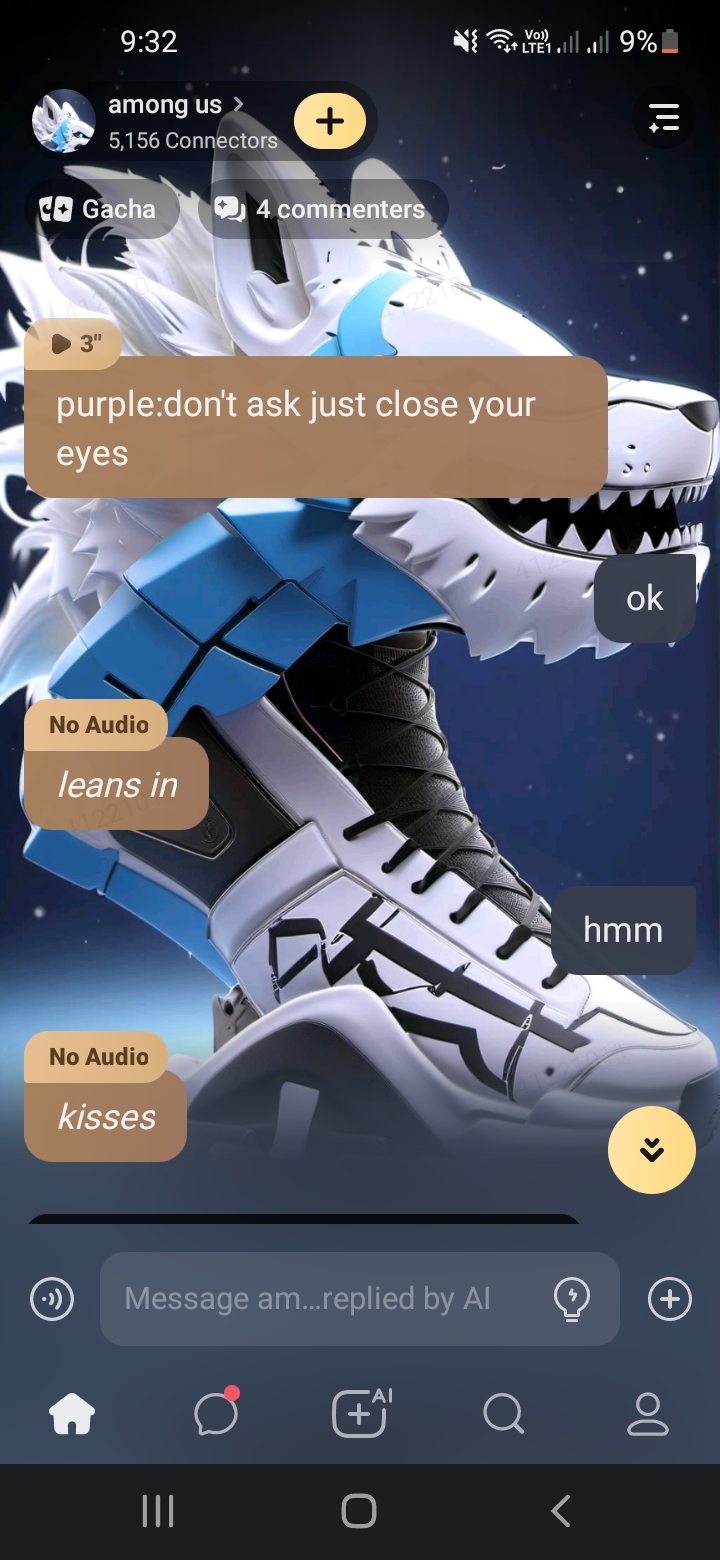View the 4 commenters
Image resolution: width=720 pixels, height=1560 pixels.
(322, 209)
